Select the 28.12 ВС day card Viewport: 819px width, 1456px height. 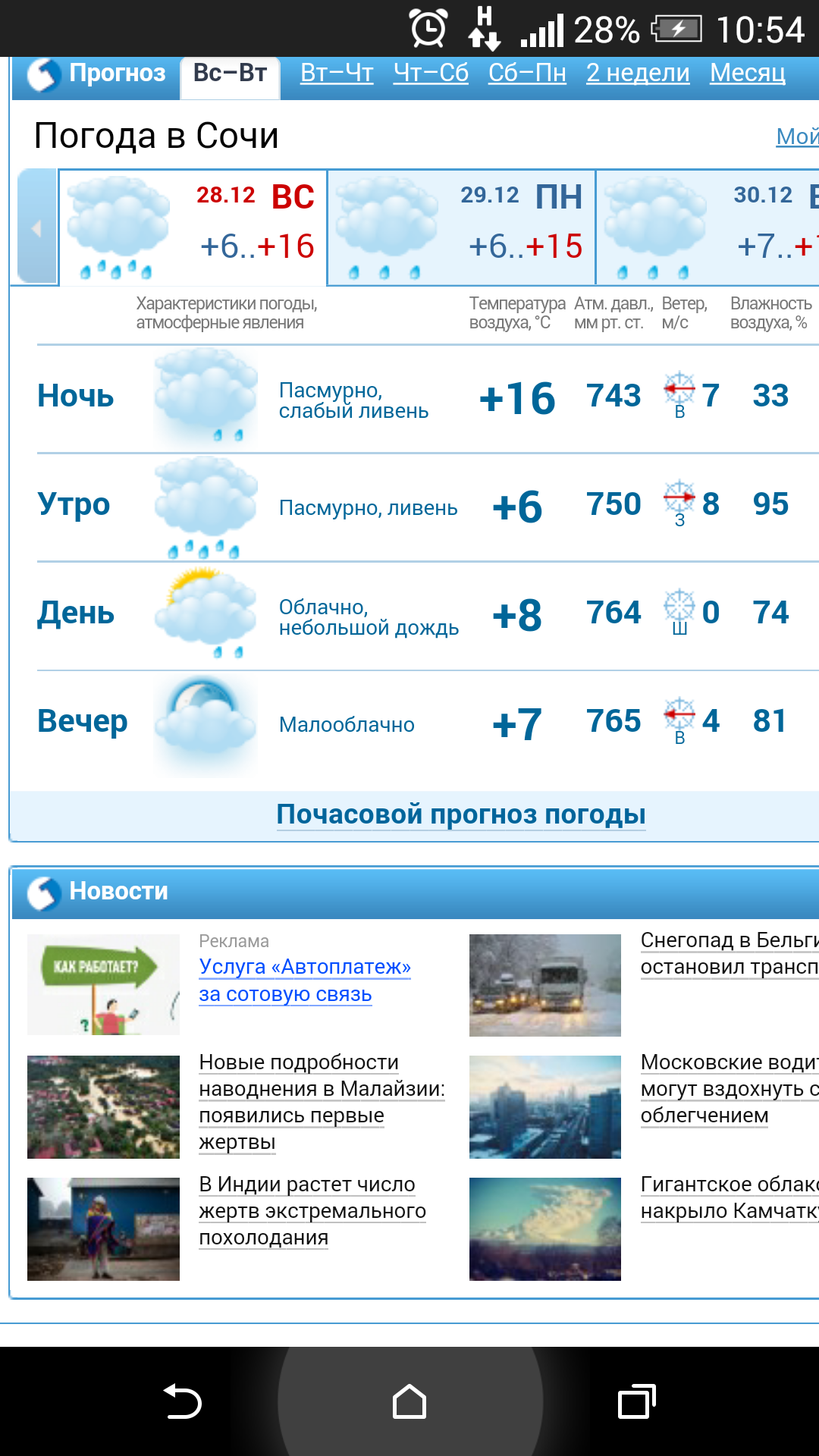tap(193, 227)
